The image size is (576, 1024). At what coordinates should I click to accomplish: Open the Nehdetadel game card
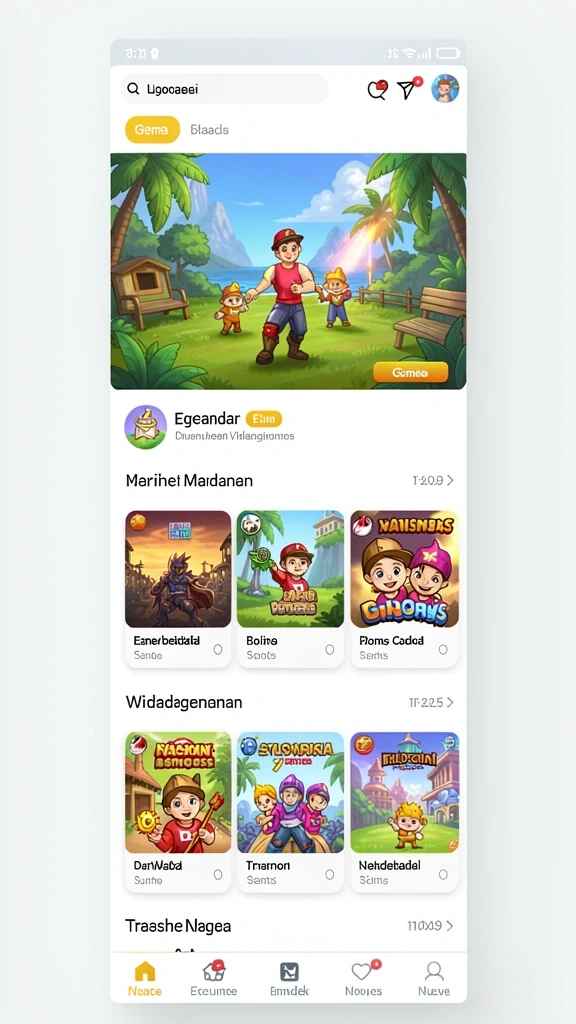point(404,812)
